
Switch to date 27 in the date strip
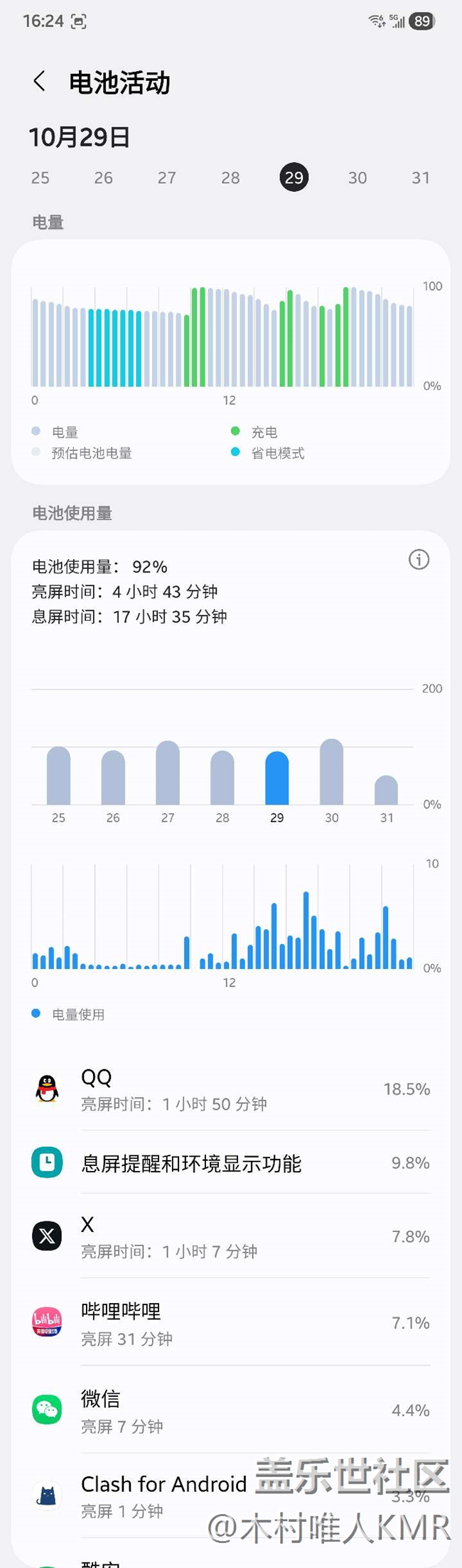tap(167, 178)
